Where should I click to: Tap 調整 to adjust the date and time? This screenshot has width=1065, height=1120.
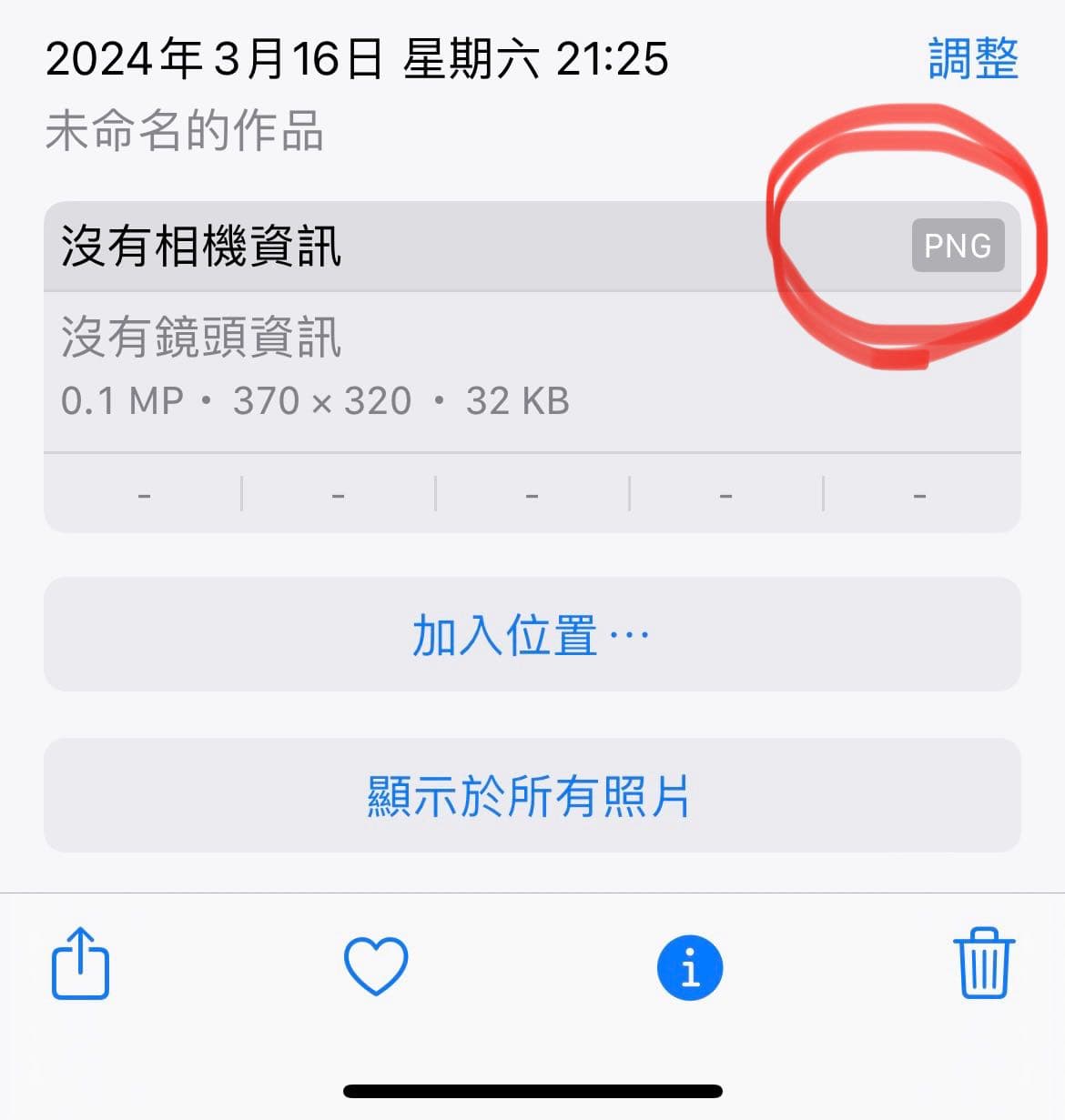tap(972, 60)
